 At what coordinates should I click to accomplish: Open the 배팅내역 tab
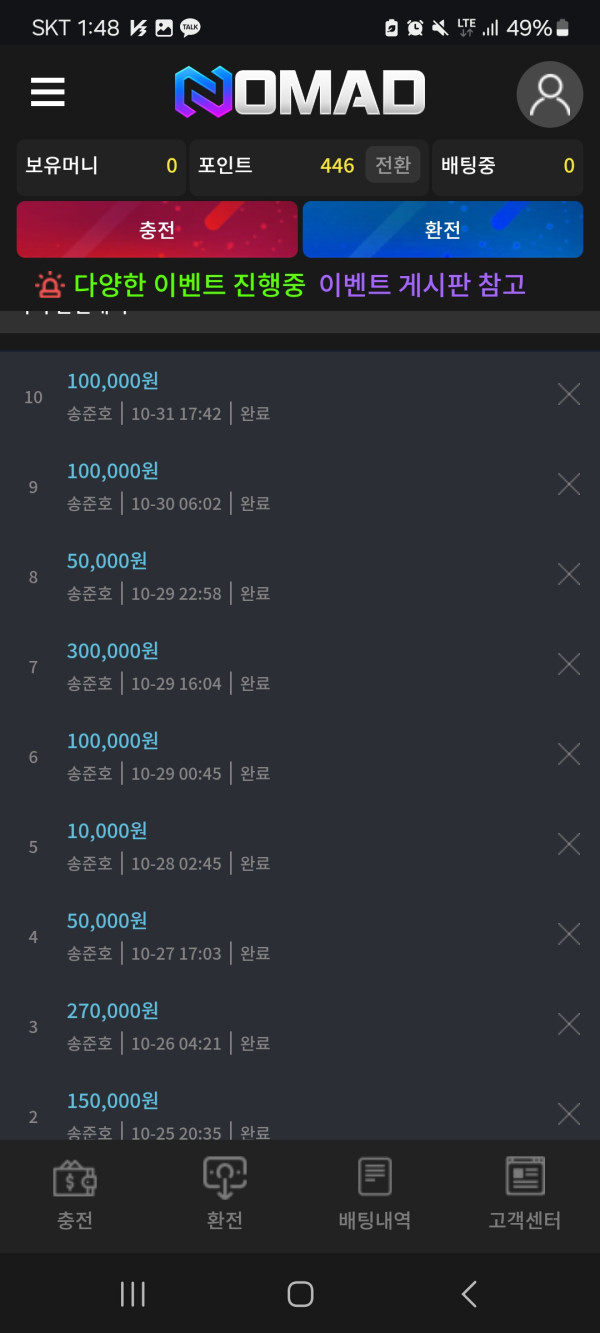coord(375,1195)
